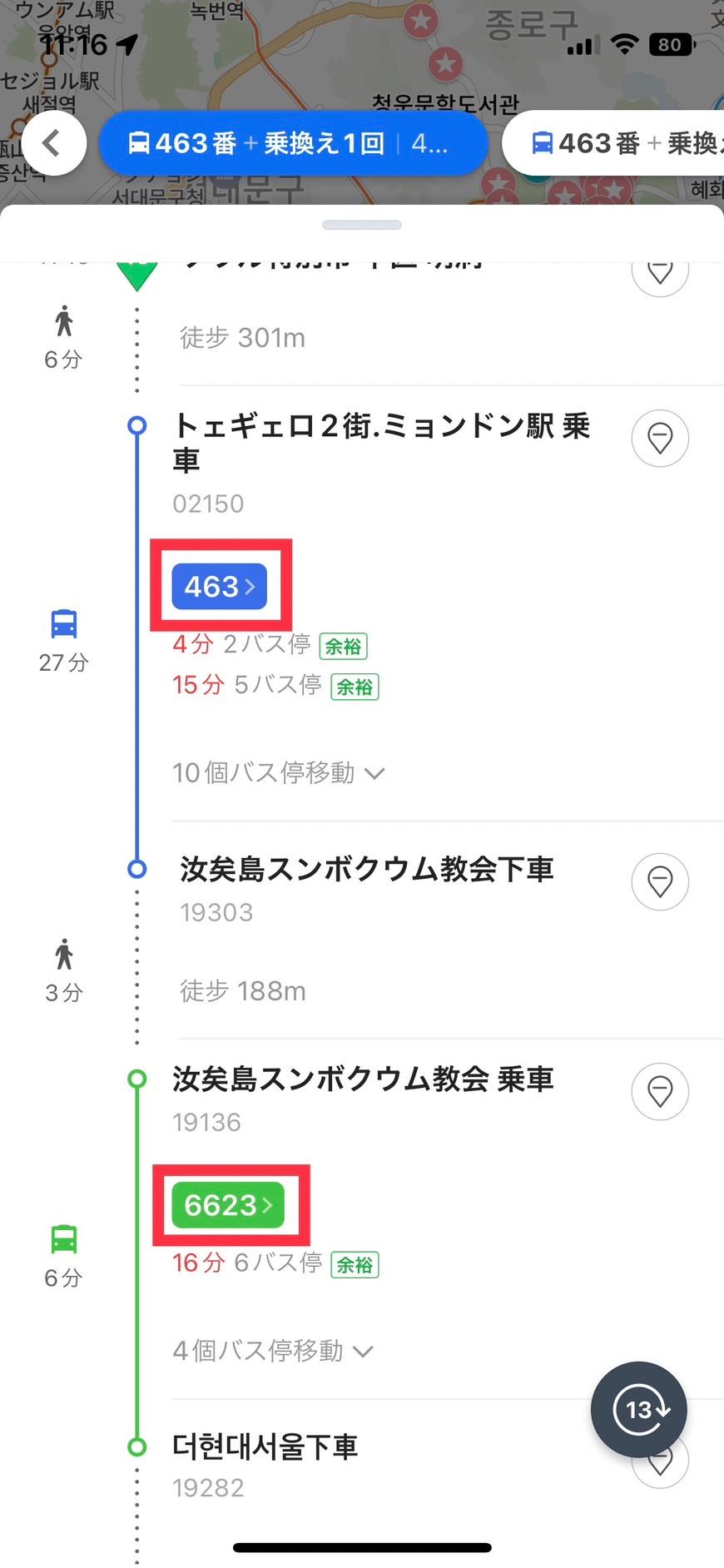Tap the green 6623 bus route badge
The image size is (724, 1568).
pos(227,1205)
